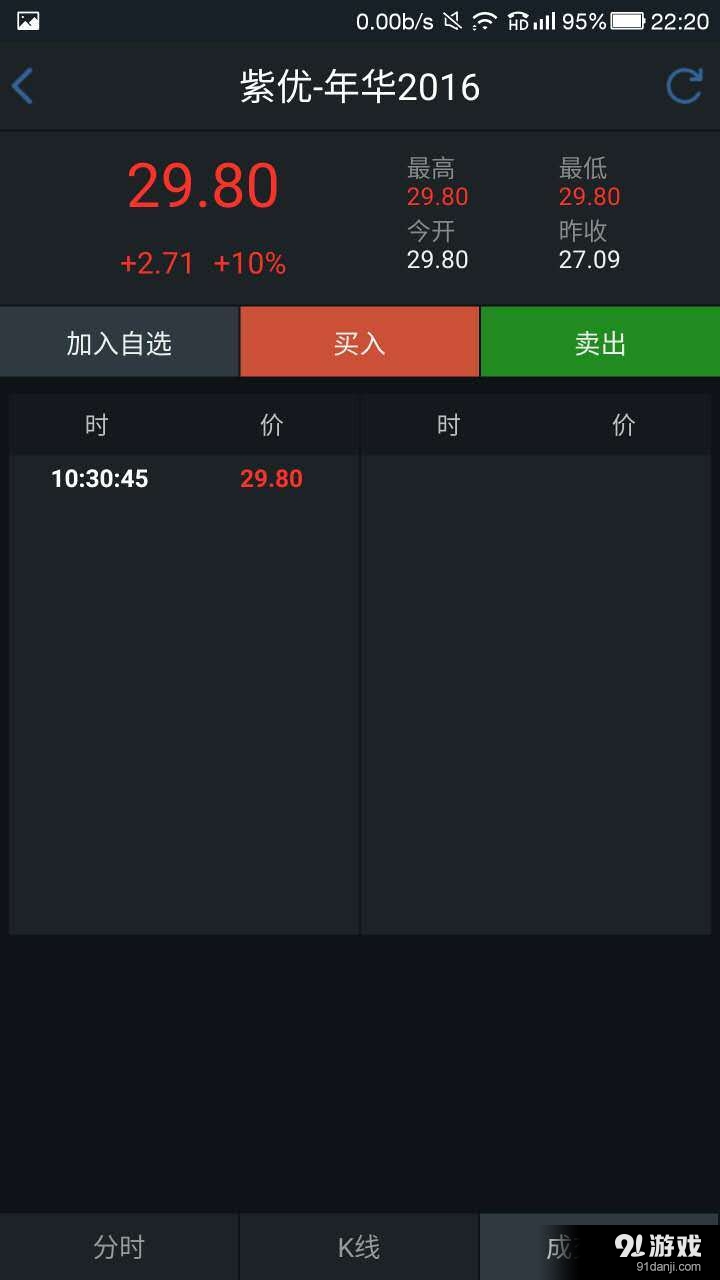Select the 成交 tab at bottom right
Viewport: 720px width, 1280px height.
coord(600,1246)
